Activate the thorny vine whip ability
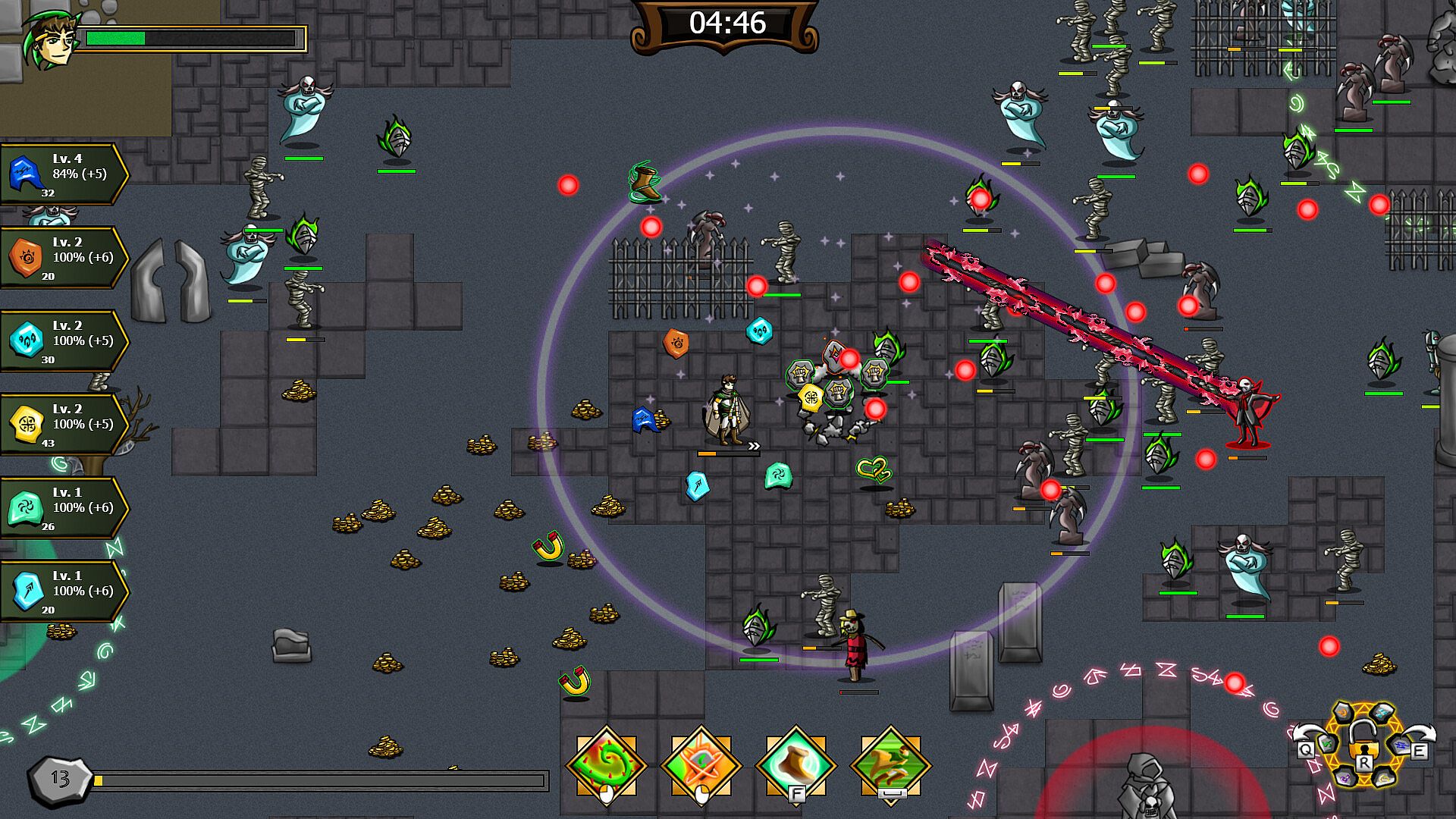1456x819 pixels. pyautogui.click(x=607, y=764)
